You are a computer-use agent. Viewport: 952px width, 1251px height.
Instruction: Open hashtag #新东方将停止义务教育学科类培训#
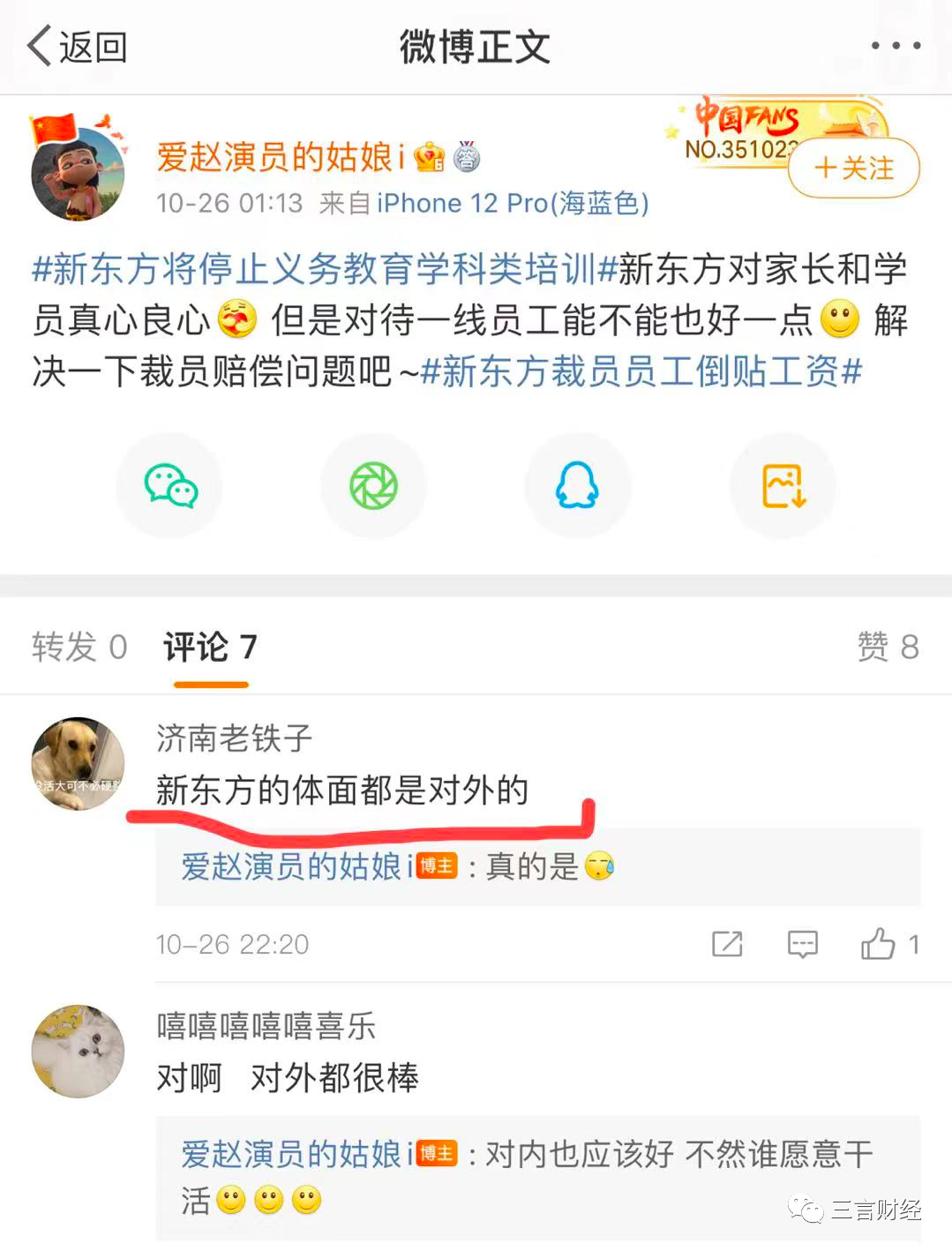[314, 269]
